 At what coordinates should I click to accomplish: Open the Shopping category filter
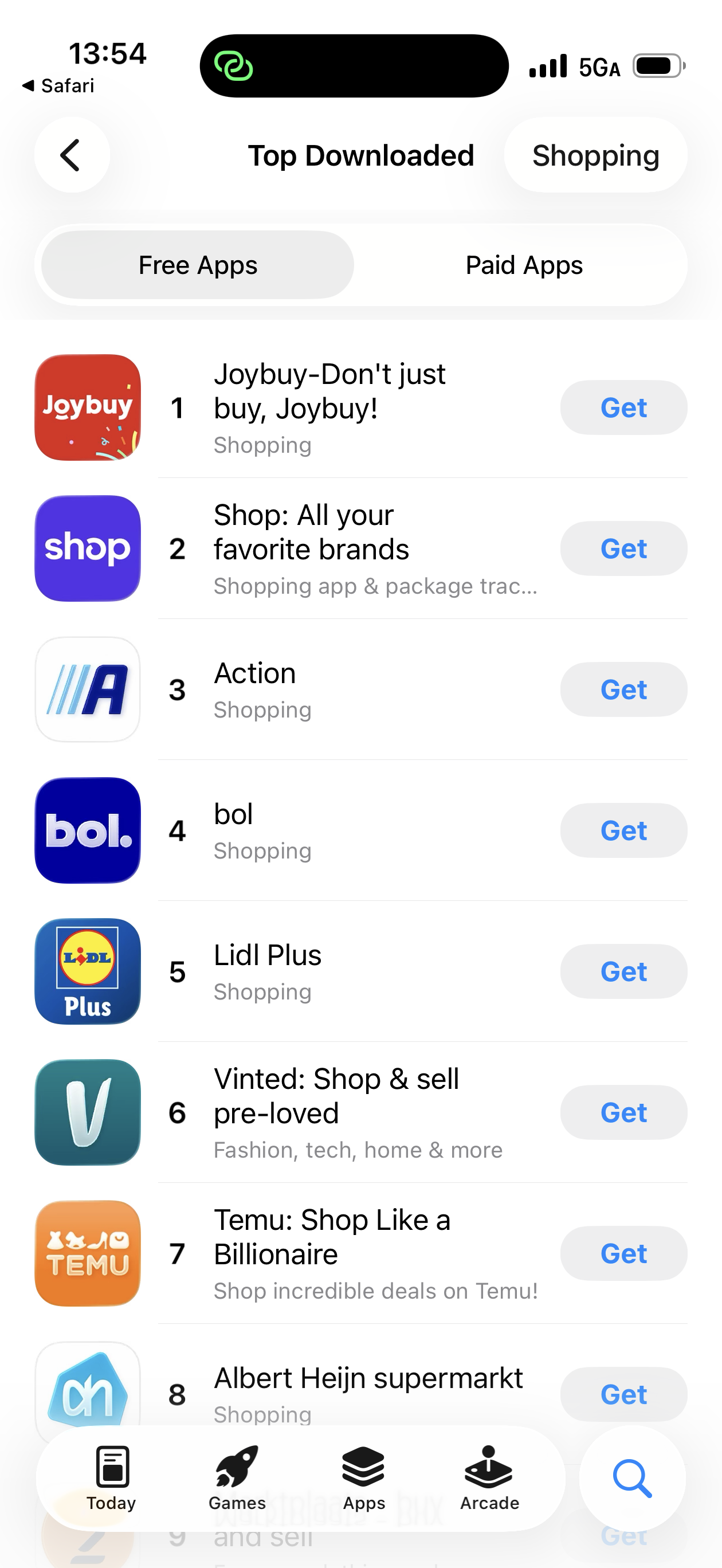point(595,155)
